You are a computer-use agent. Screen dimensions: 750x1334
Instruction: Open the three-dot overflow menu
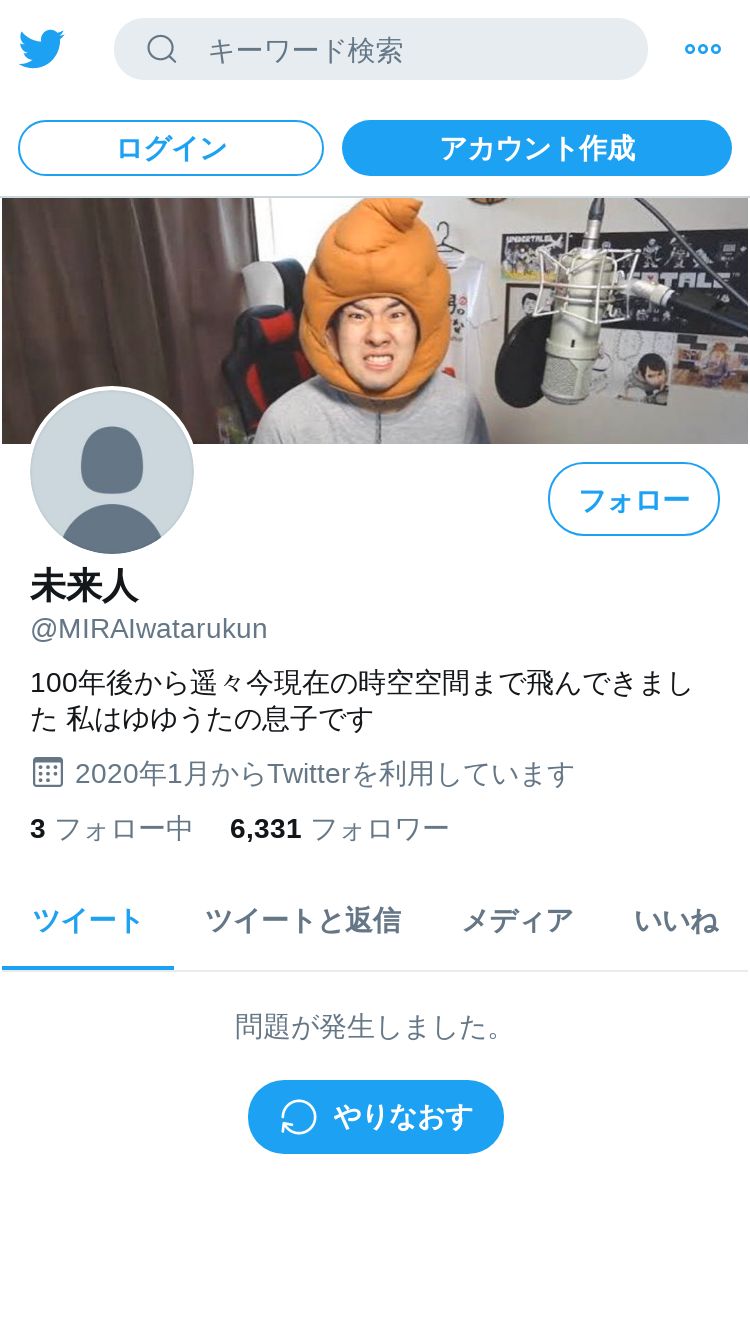click(702, 49)
